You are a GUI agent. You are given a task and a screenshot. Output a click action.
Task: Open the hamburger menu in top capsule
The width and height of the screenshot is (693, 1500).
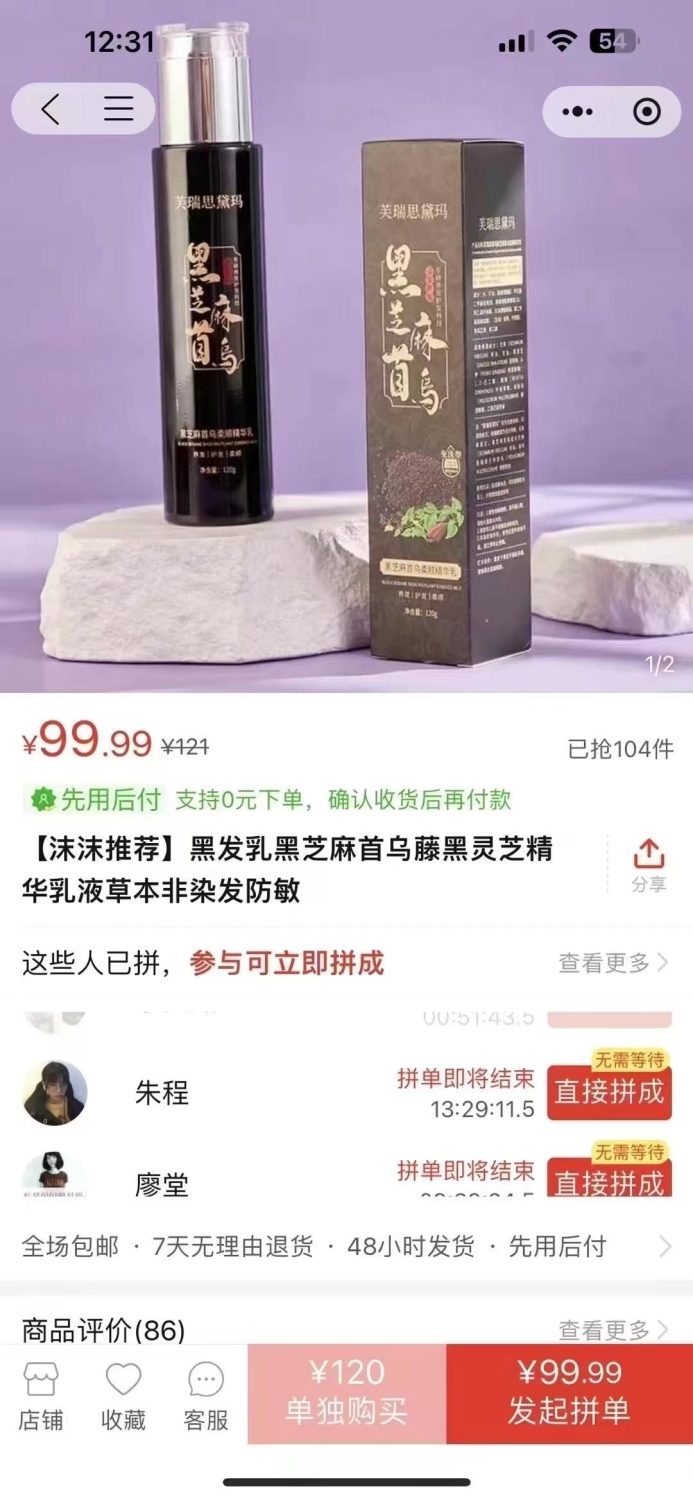click(x=118, y=109)
